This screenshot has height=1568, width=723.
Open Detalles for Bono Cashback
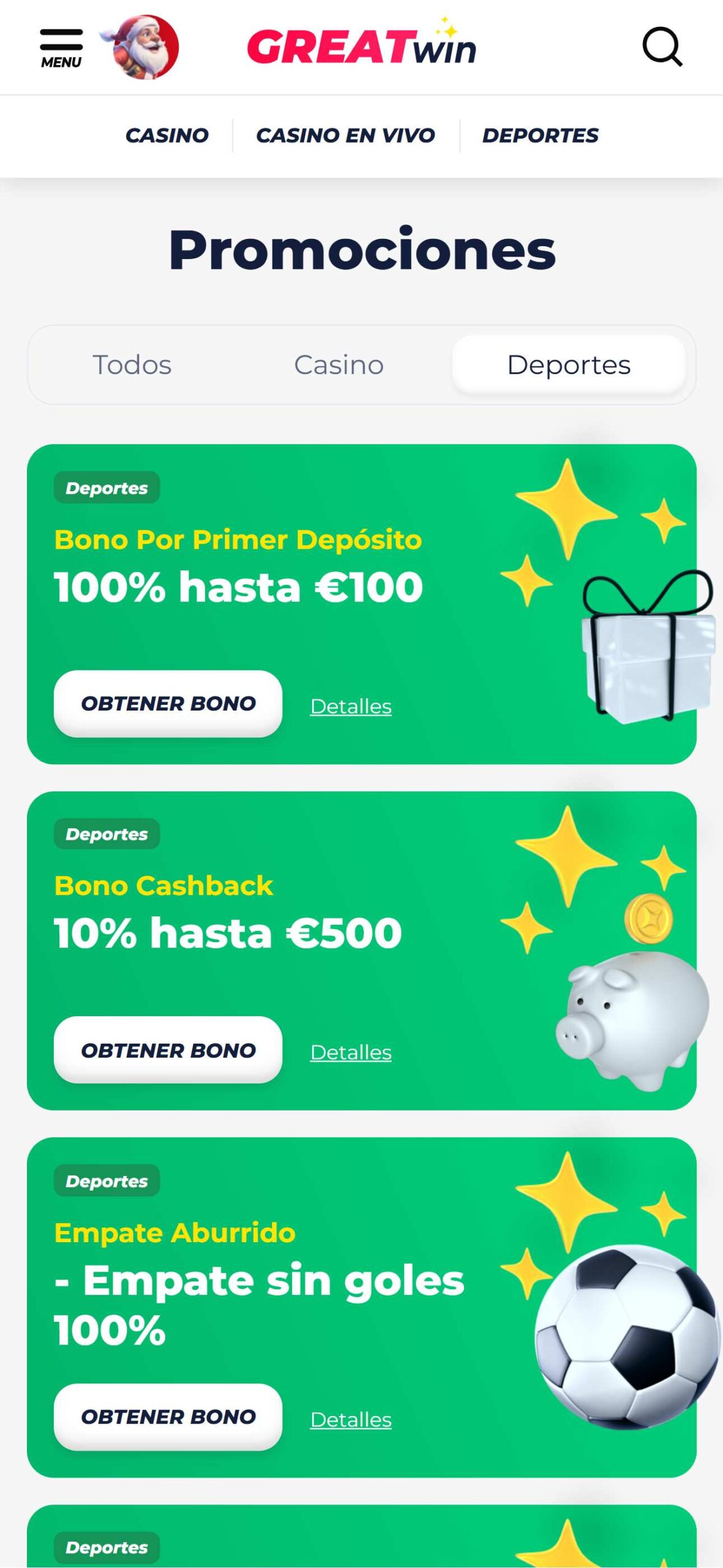tap(351, 1052)
